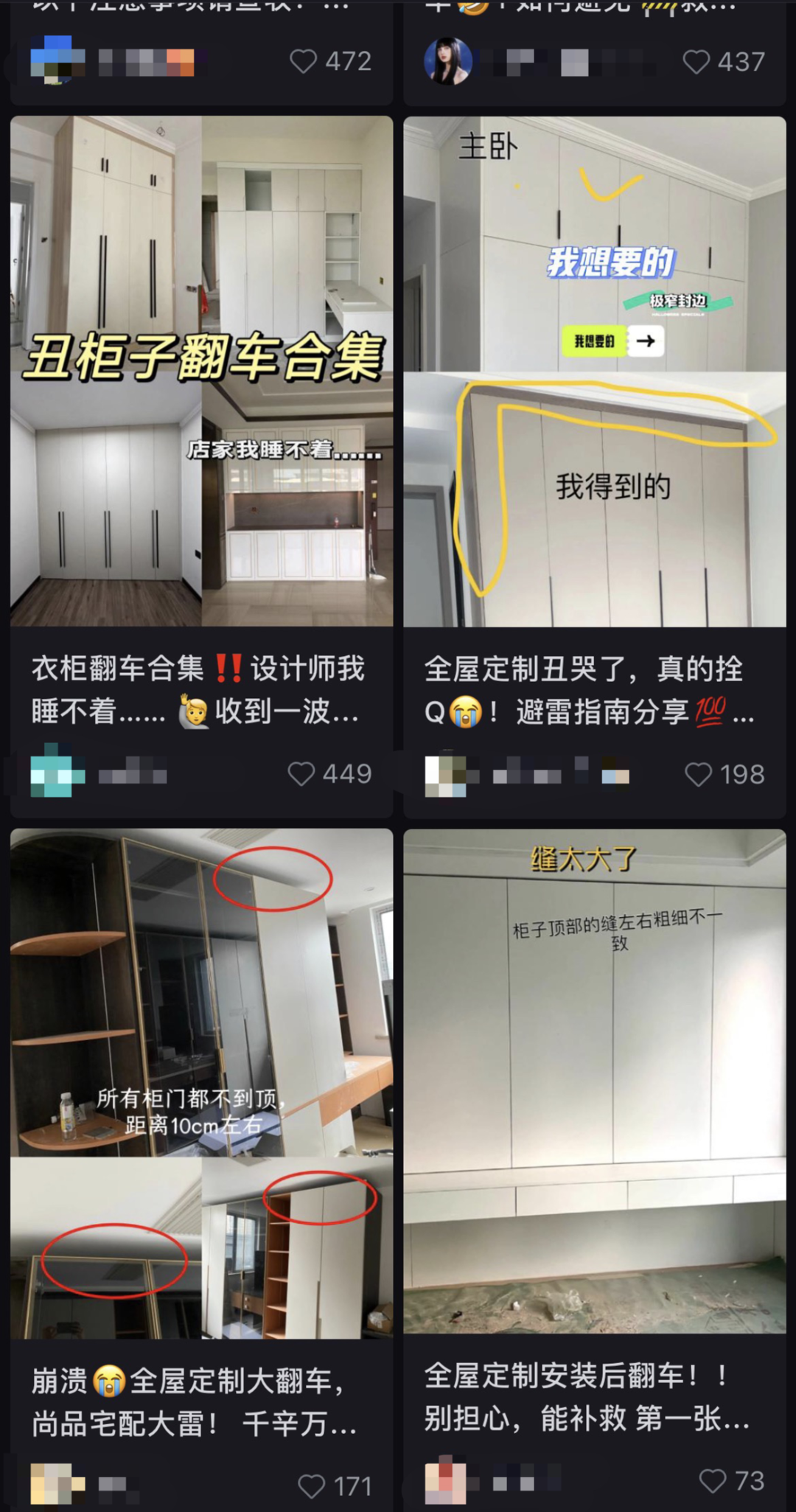Like the 崩溃全屋定制大翻车 post
This screenshot has width=796, height=1512.
coord(311,1486)
